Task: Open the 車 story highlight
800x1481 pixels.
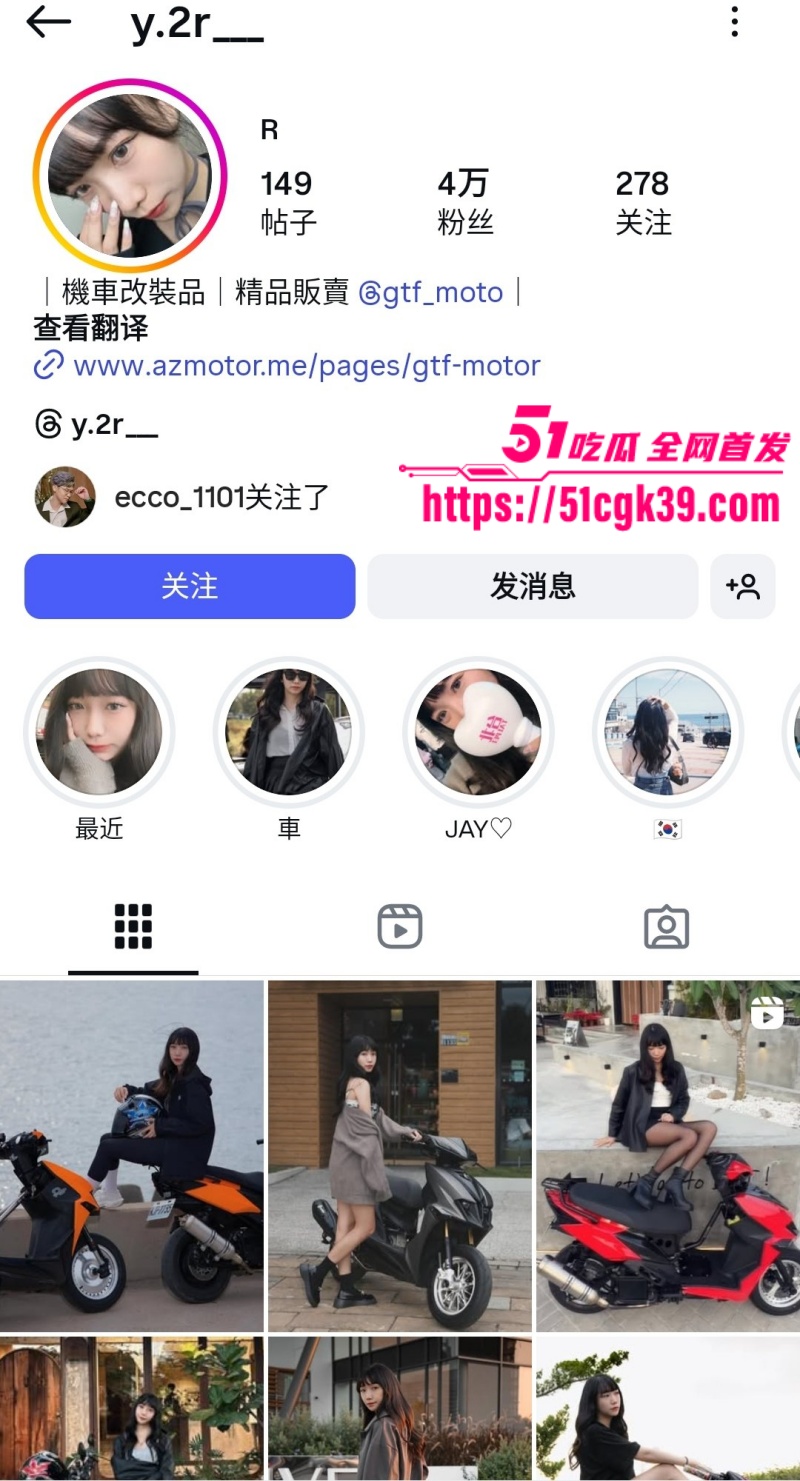Action: click(x=289, y=732)
